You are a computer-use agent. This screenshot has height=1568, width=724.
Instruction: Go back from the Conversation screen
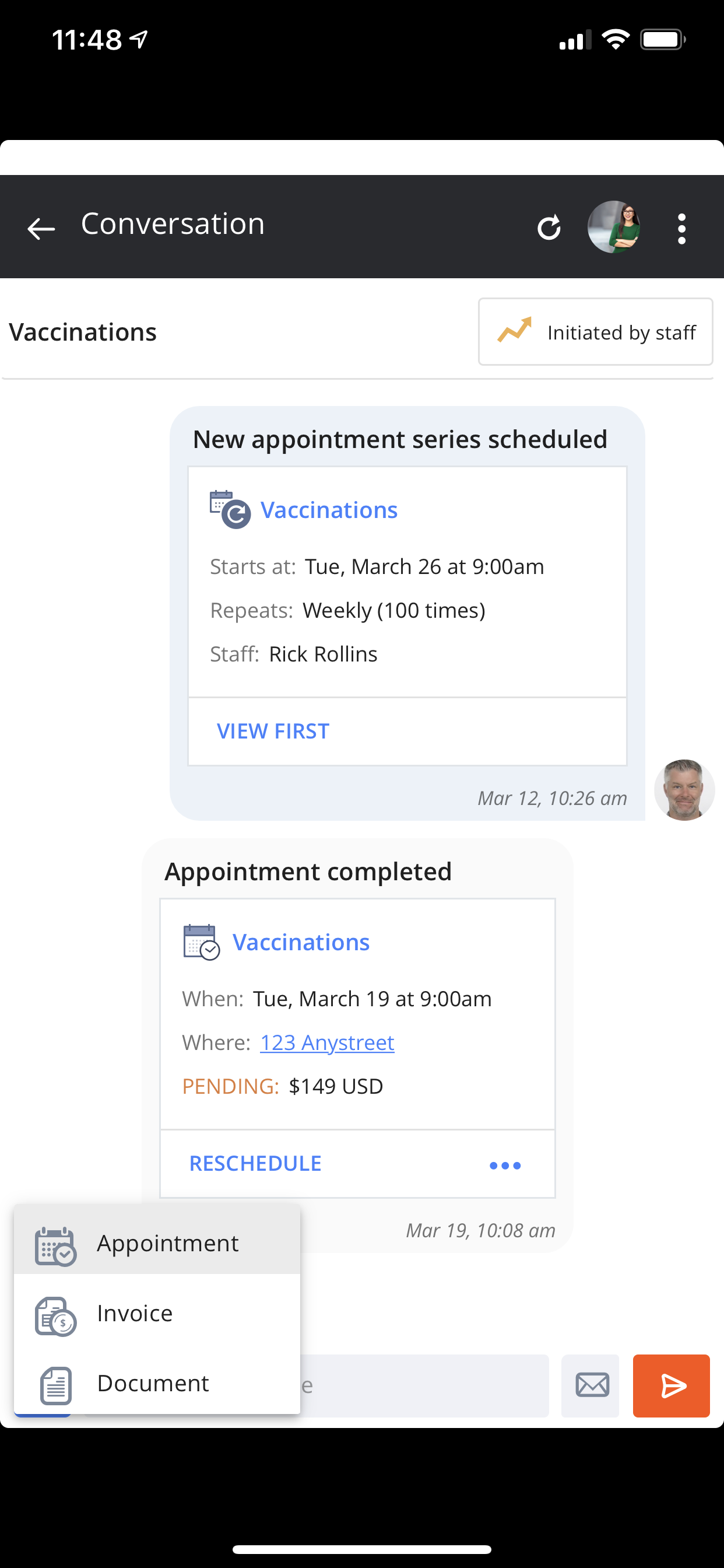[41, 228]
